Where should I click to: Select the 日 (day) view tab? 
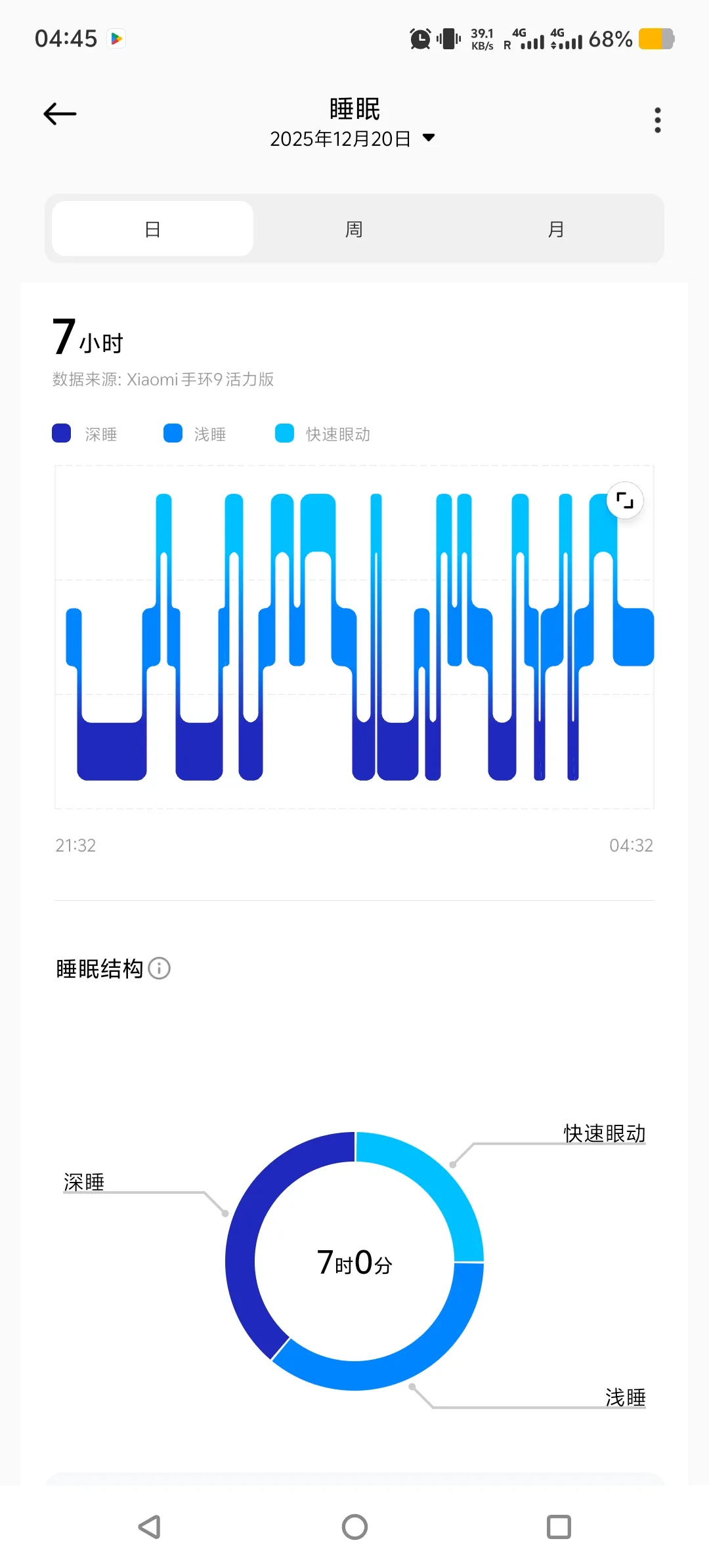[152, 229]
